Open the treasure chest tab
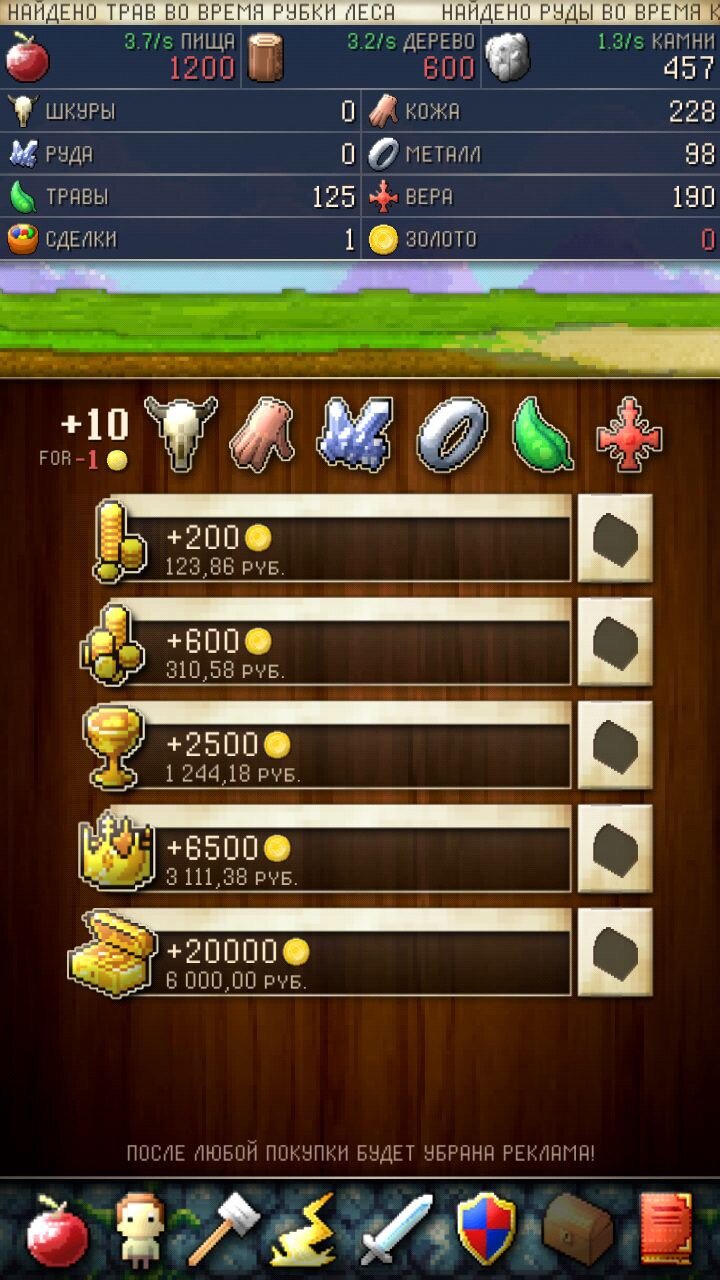This screenshot has height=1280, width=720. (x=578, y=1230)
